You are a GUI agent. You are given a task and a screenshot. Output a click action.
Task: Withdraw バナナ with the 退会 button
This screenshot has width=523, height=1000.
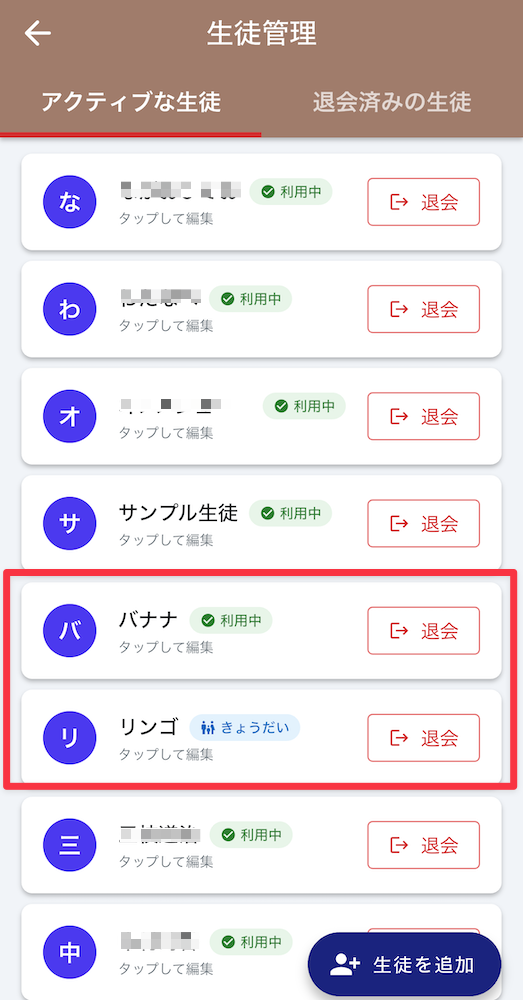click(424, 631)
